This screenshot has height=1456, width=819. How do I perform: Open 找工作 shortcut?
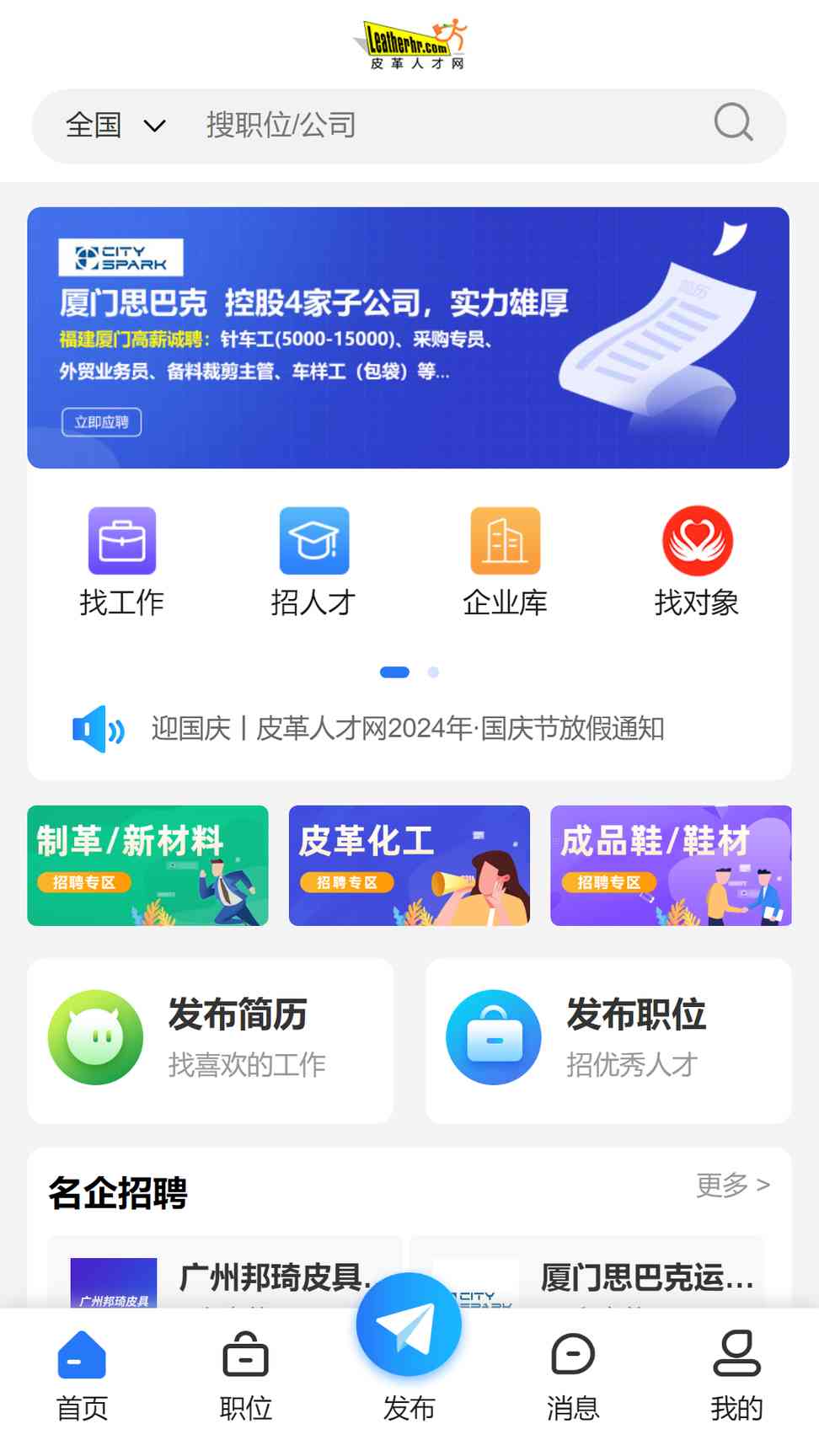coord(122,562)
